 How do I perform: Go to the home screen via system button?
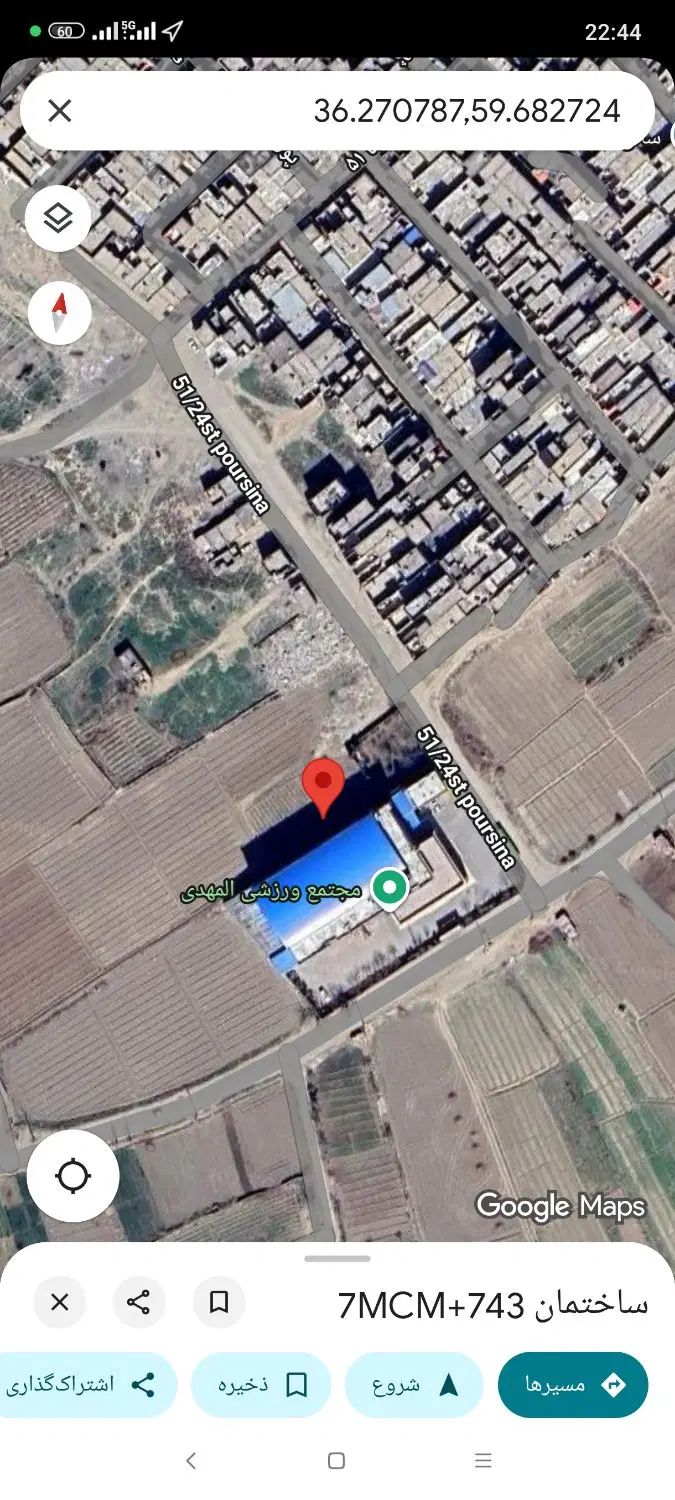point(337,1461)
